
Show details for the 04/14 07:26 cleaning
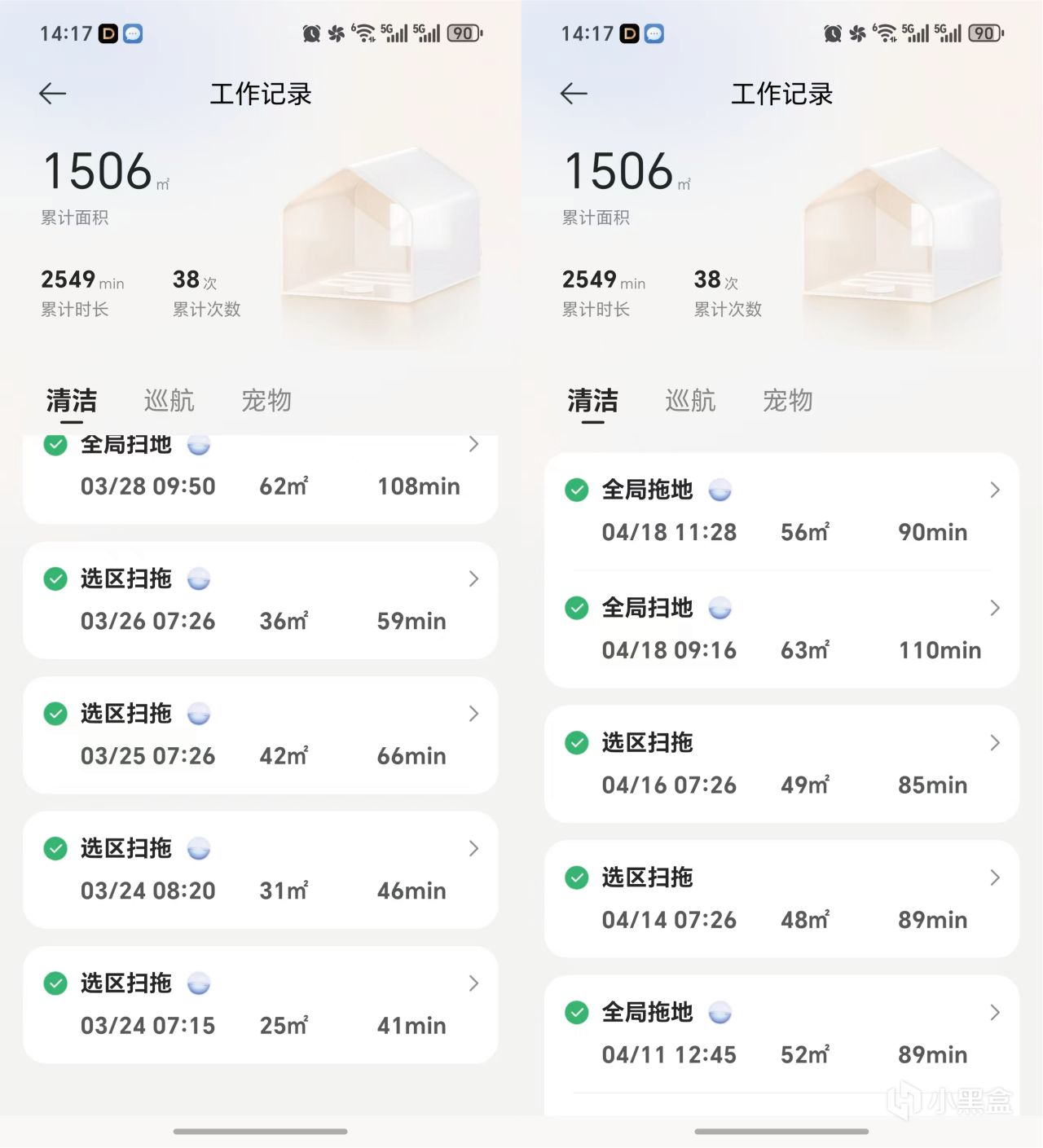[781, 899]
